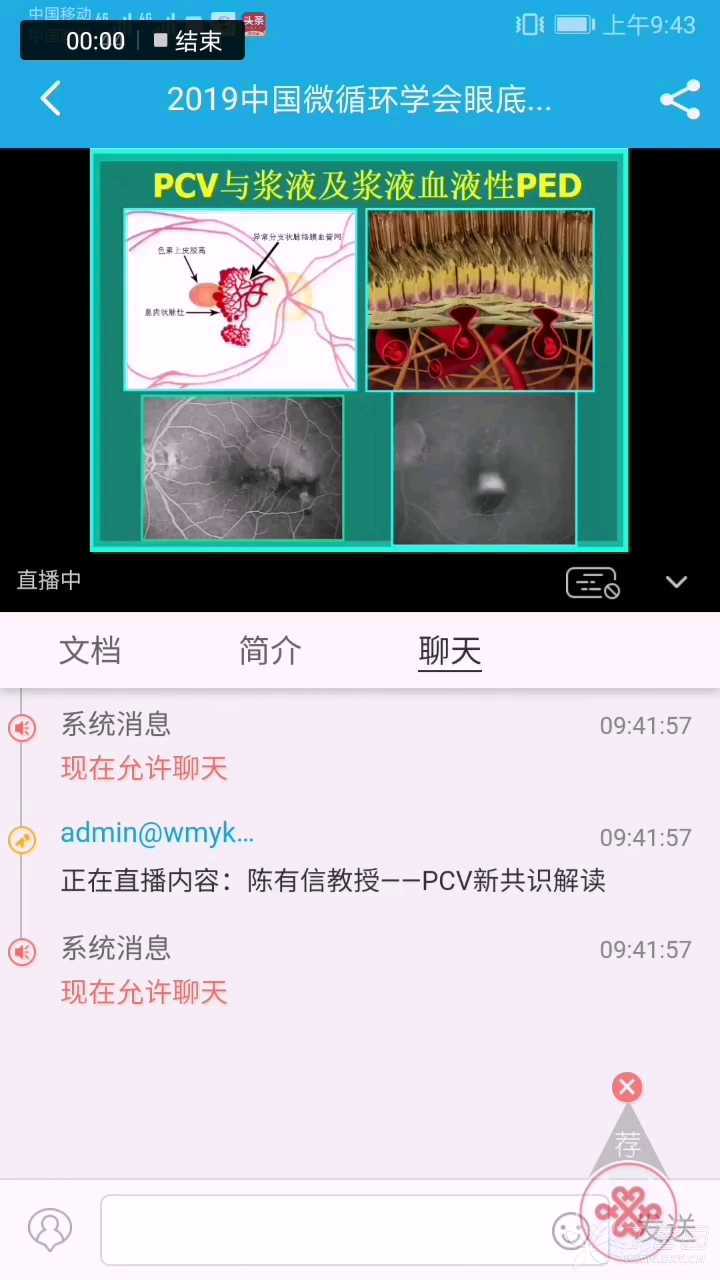Image resolution: width=720 pixels, height=1280 pixels.
Task: Switch to the 简介 tab
Action: (270, 651)
